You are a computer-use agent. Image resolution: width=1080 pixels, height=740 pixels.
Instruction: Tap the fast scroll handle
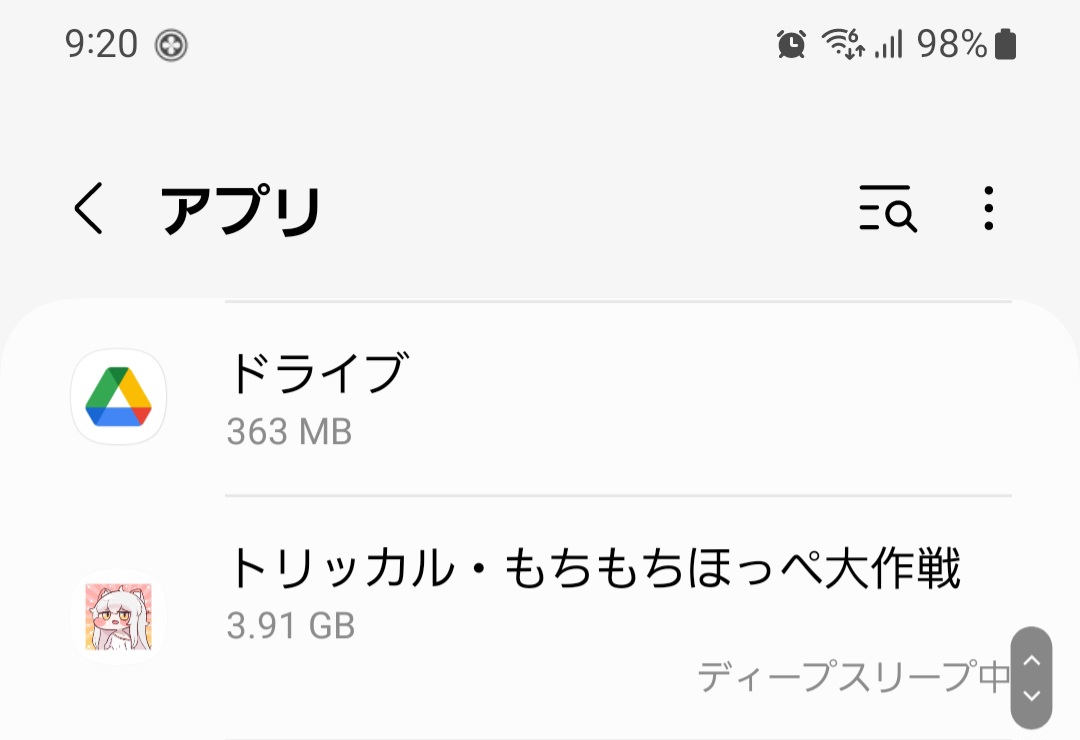pyautogui.click(x=1031, y=677)
